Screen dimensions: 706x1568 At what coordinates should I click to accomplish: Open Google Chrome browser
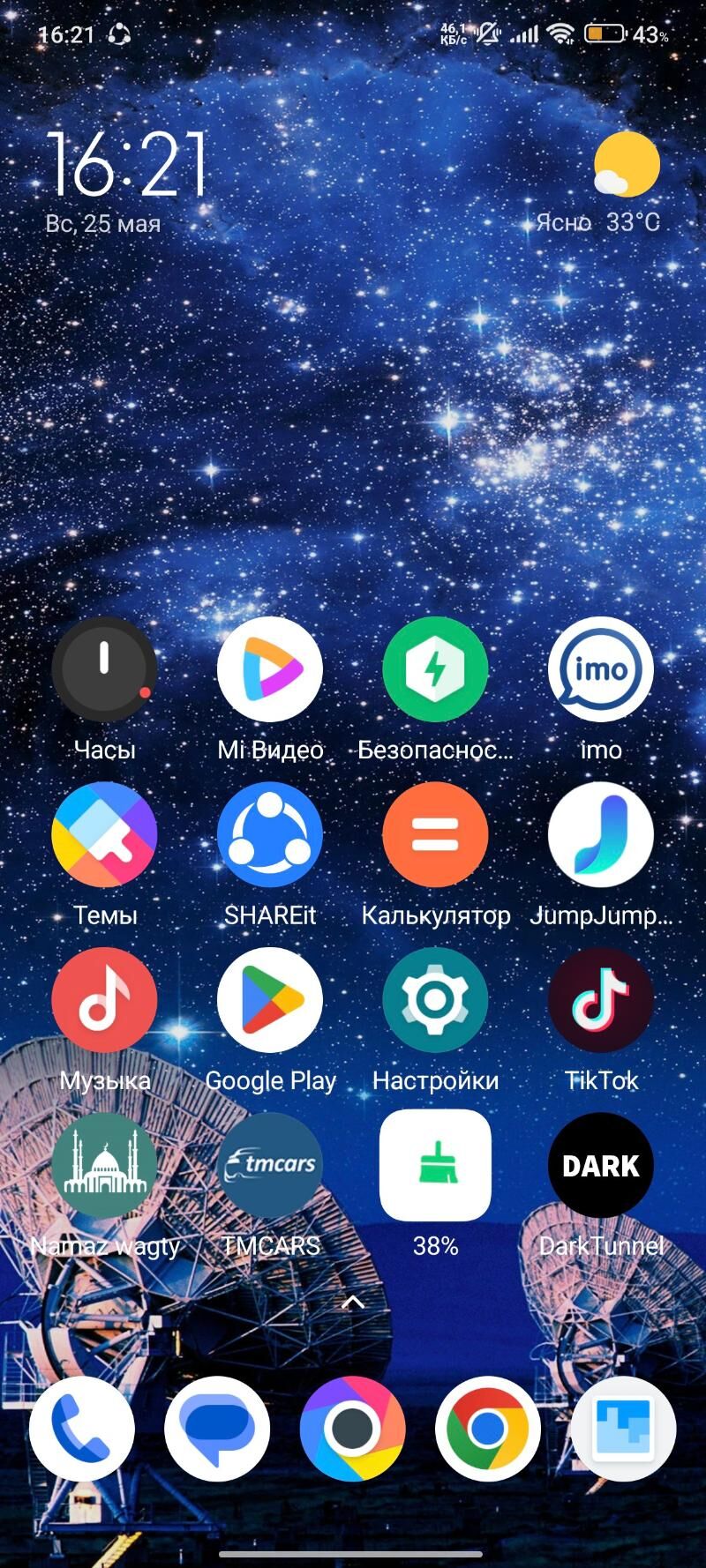click(x=487, y=1428)
